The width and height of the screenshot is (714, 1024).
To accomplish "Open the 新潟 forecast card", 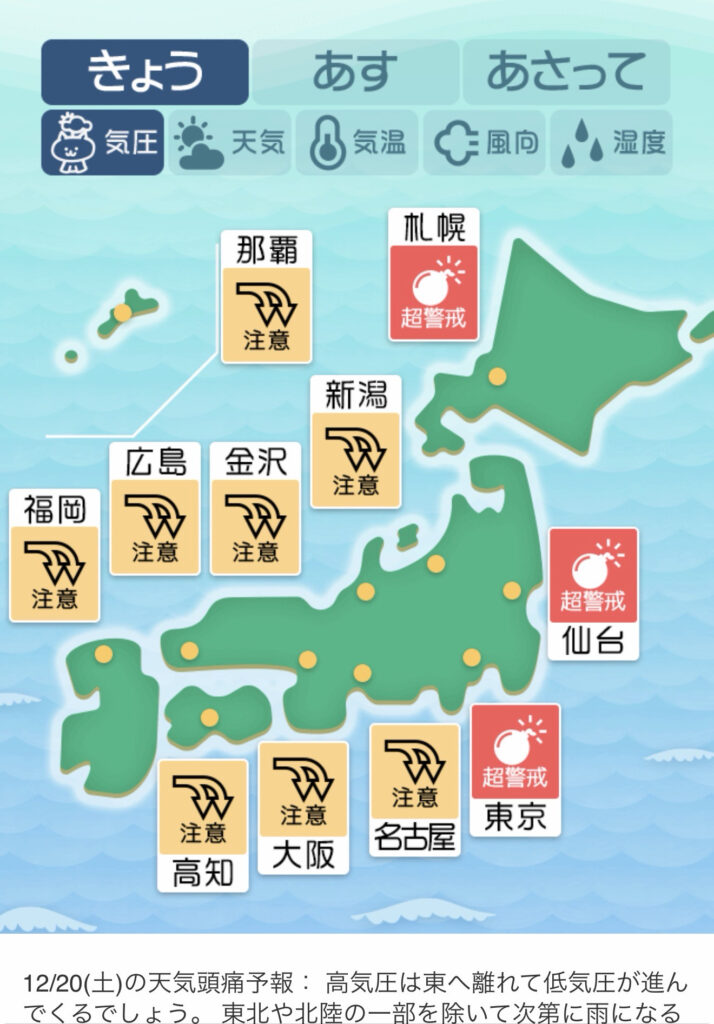I will 356,442.
